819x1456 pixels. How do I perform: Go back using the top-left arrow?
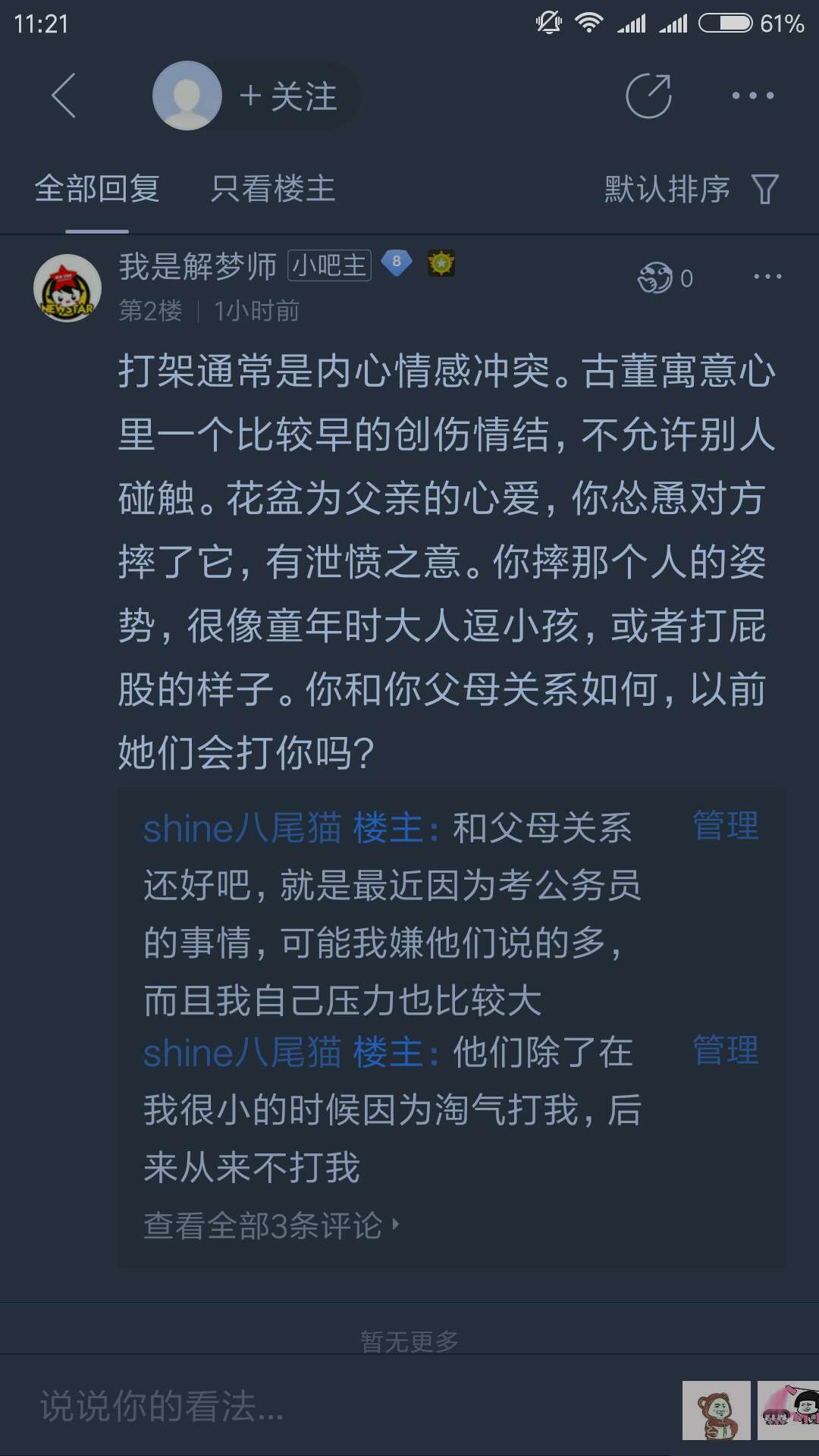(64, 96)
